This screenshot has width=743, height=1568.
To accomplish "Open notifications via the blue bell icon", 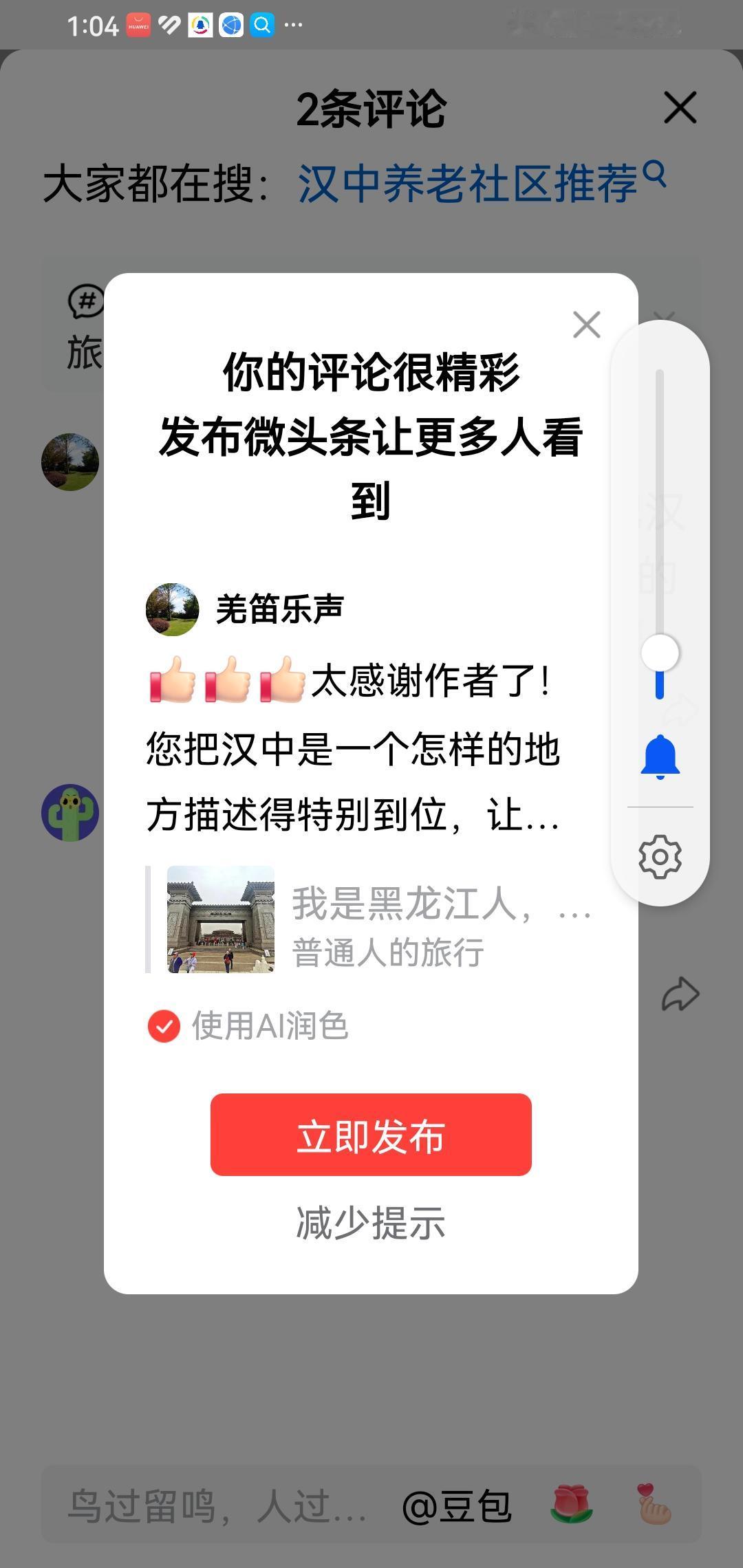I will tap(660, 754).
